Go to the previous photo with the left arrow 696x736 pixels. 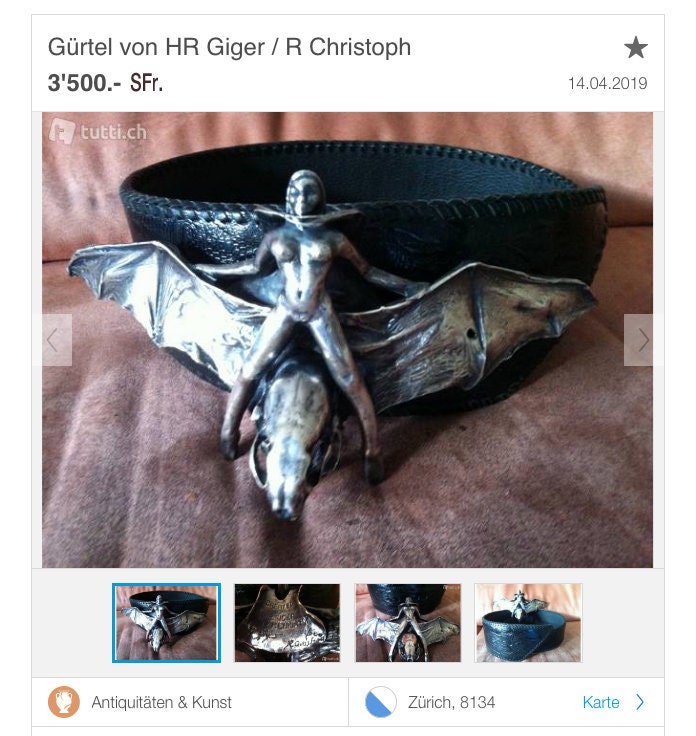[53, 340]
